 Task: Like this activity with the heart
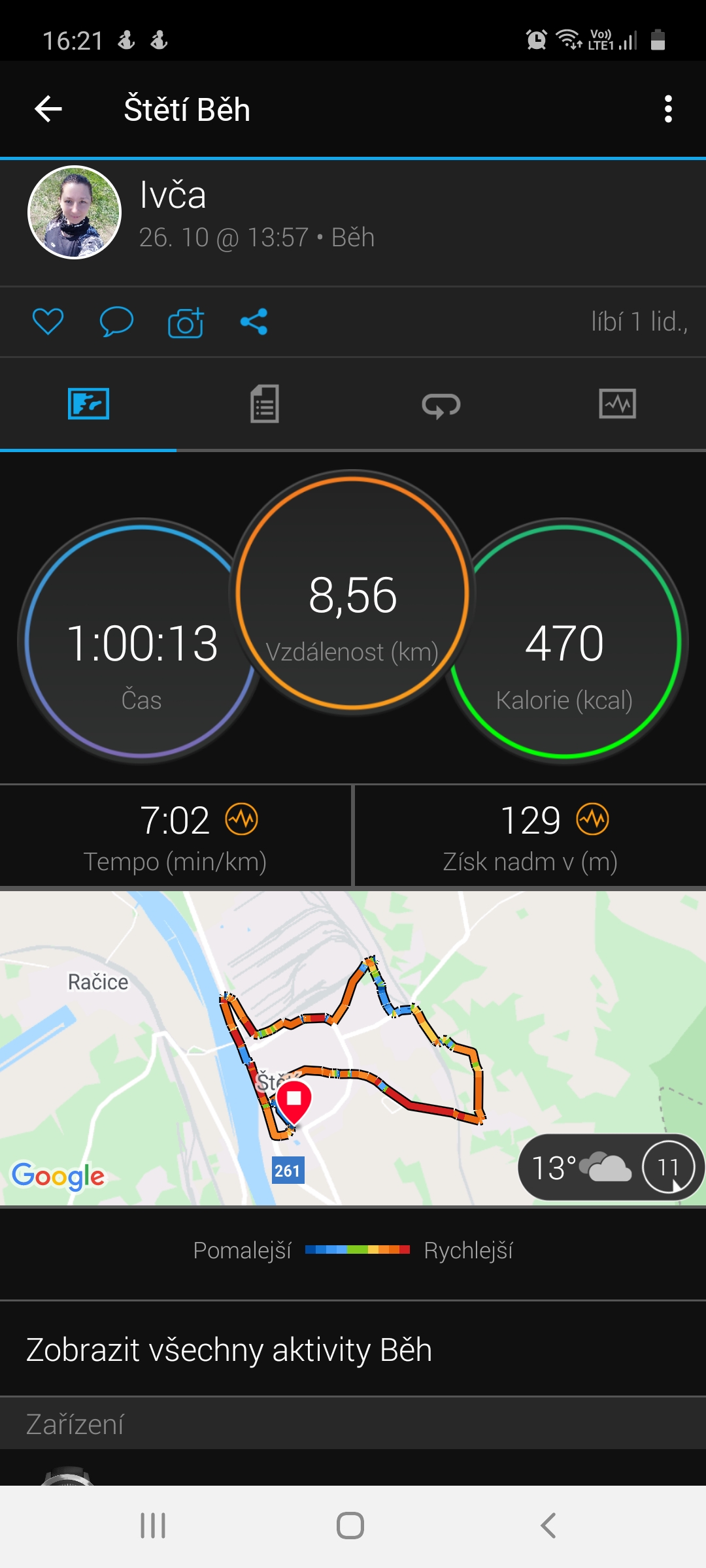click(x=48, y=321)
